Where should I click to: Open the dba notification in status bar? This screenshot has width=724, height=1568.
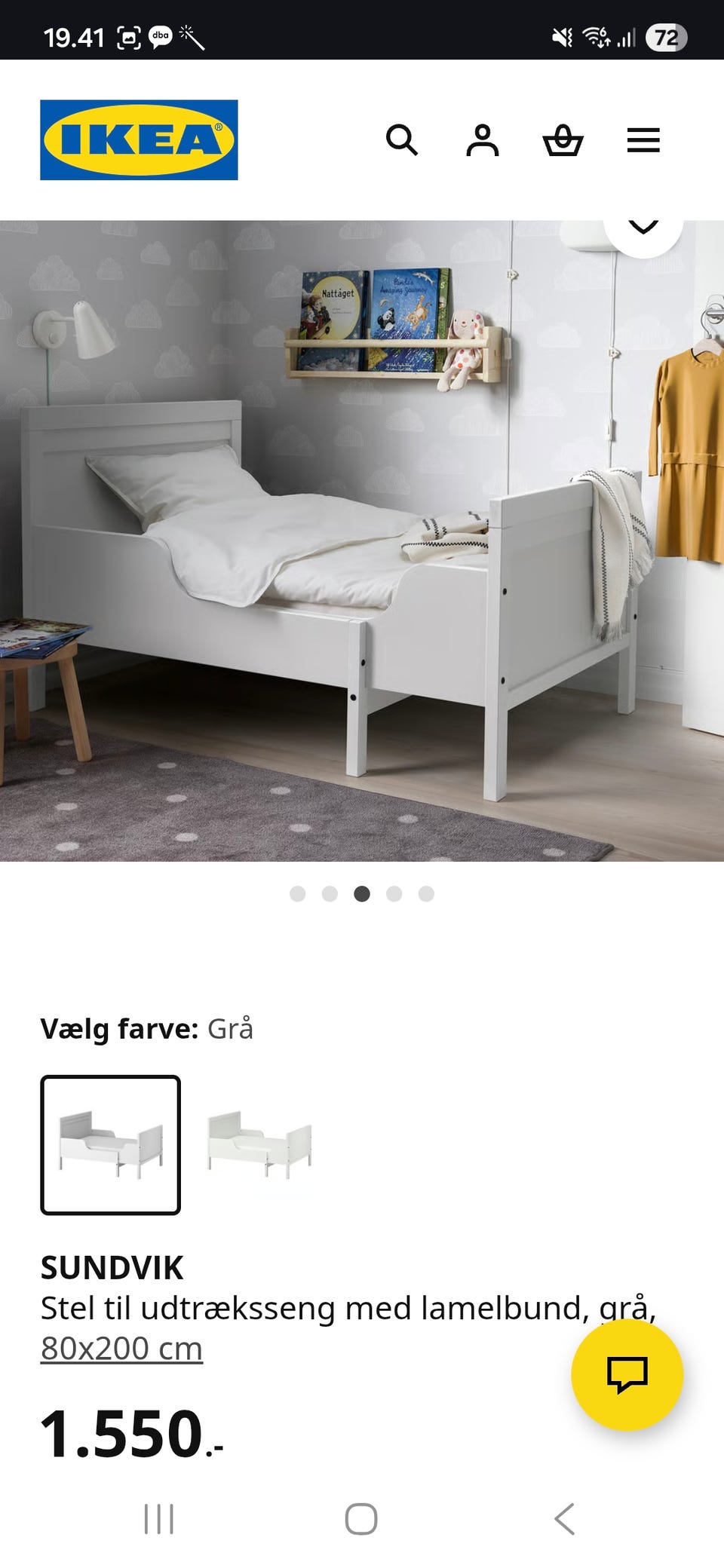tap(161, 35)
